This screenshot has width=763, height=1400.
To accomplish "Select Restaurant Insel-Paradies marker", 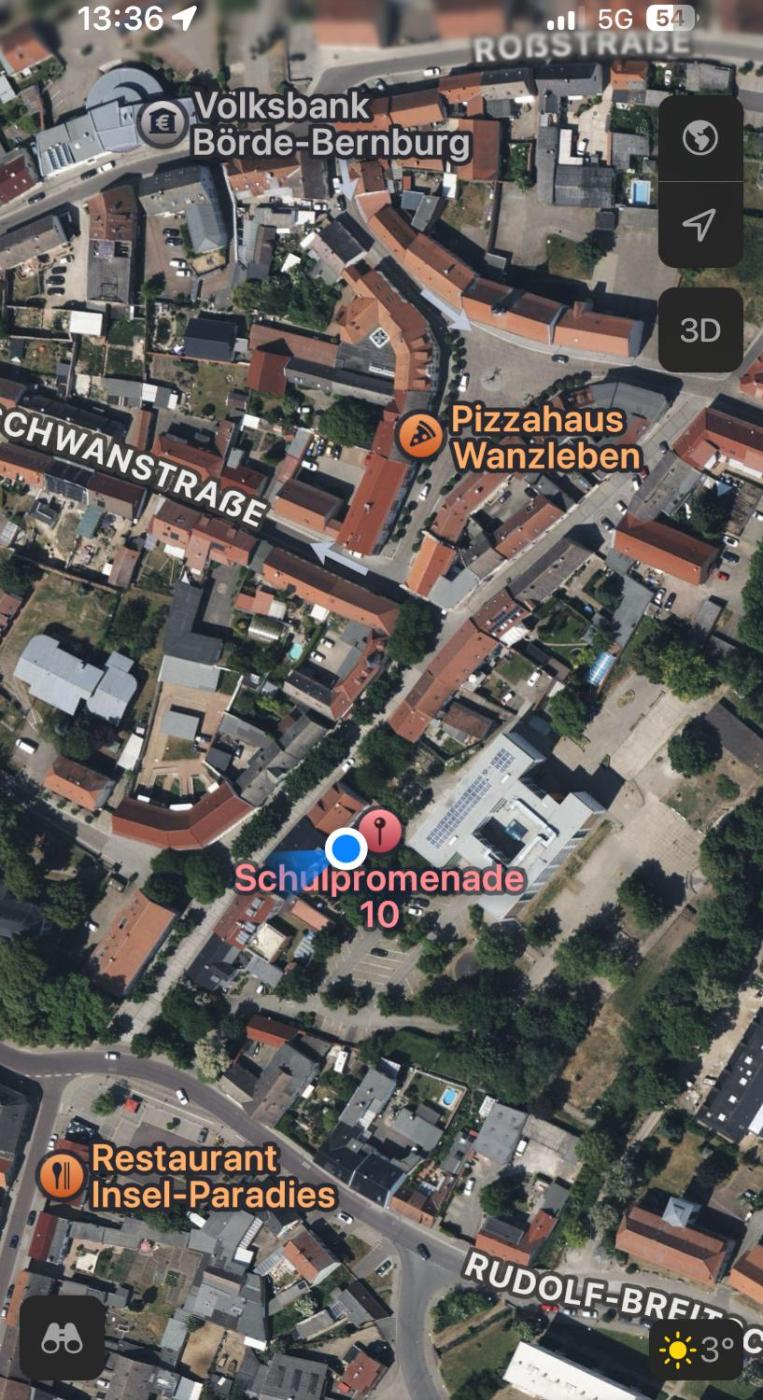I will pyautogui.click(x=61, y=1175).
